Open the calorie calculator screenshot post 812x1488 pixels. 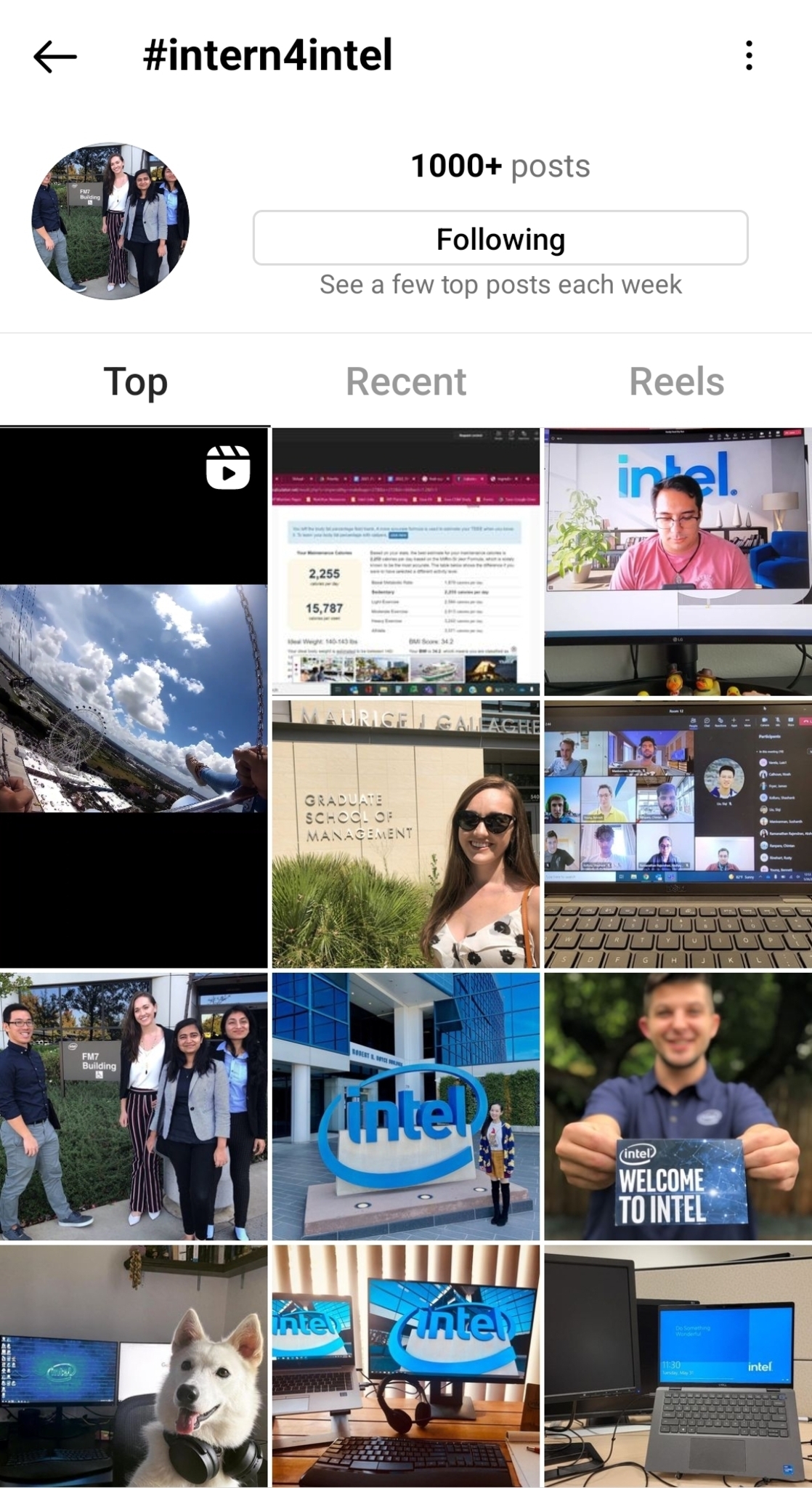pyautogui.click(x=406, y=562)
